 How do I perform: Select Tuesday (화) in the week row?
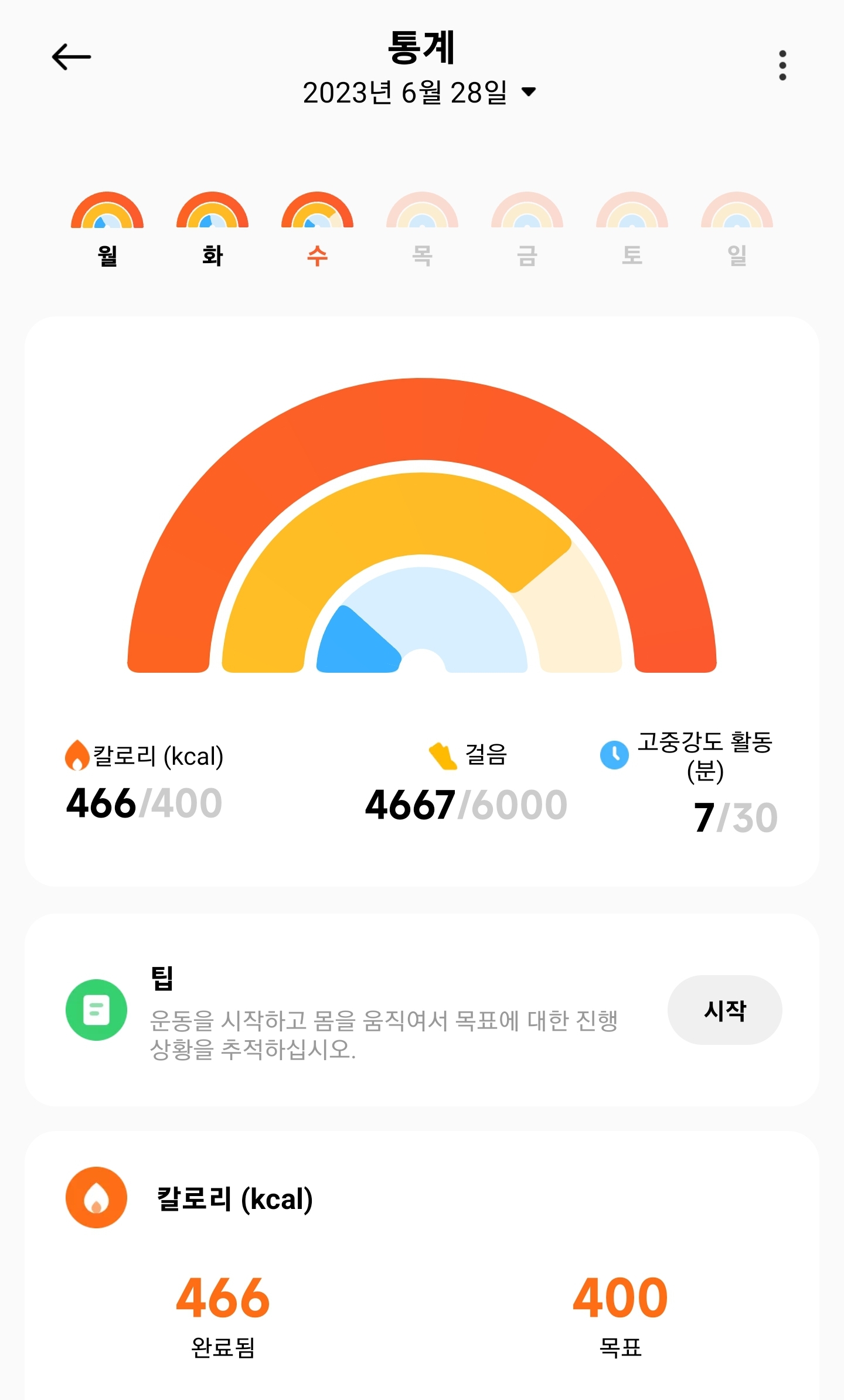point(212,230)
